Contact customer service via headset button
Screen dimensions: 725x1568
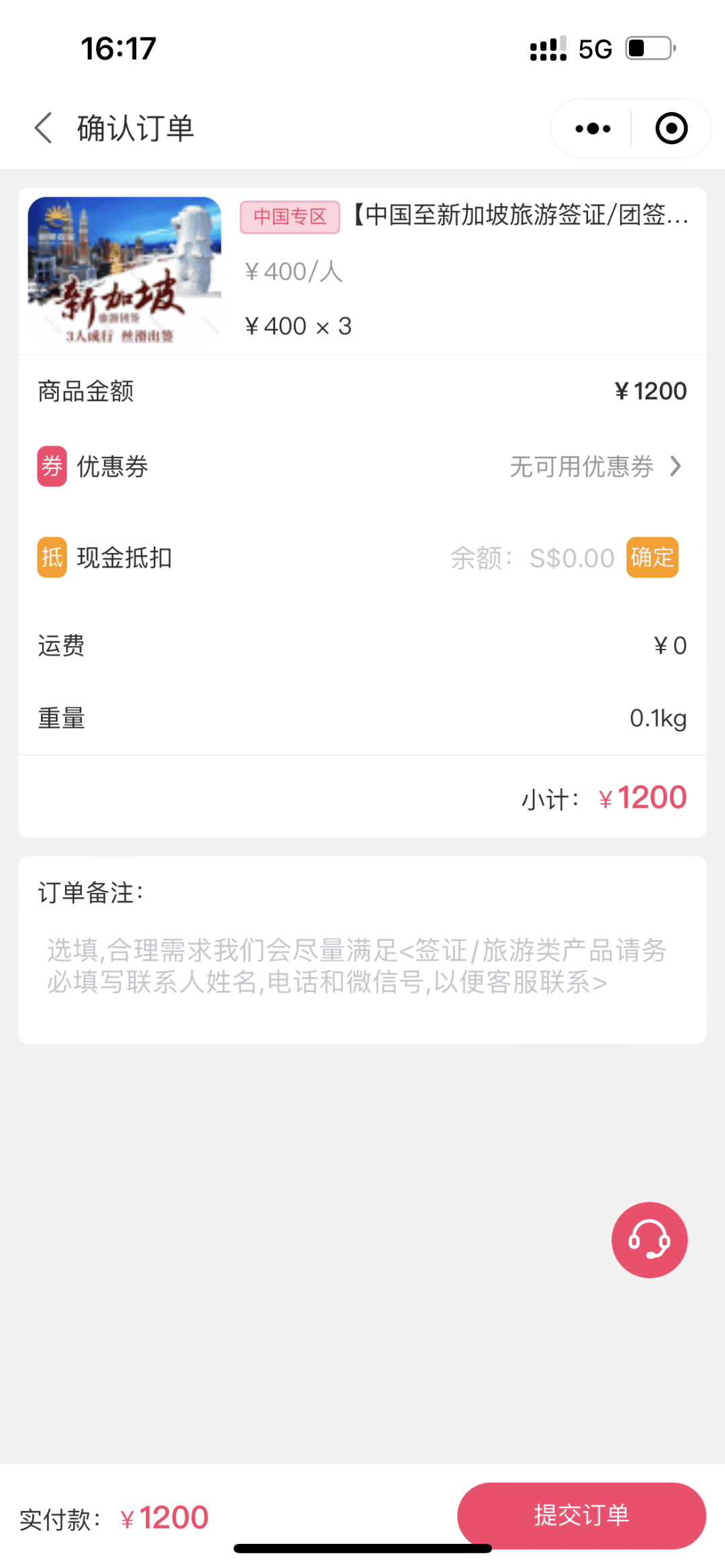649,1240
